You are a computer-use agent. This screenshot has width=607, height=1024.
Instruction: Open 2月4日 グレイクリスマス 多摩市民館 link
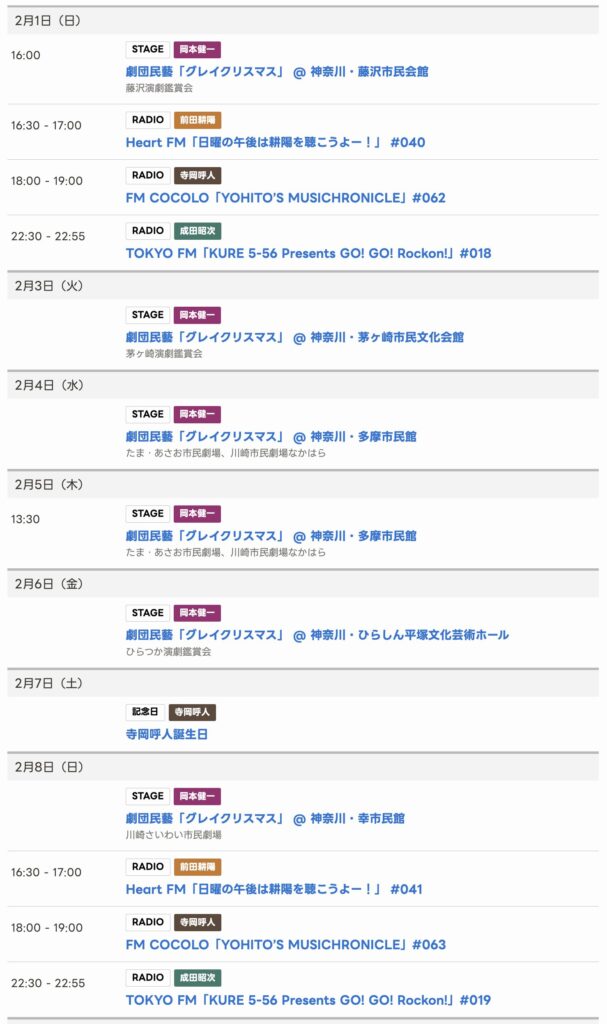(271, 436)
